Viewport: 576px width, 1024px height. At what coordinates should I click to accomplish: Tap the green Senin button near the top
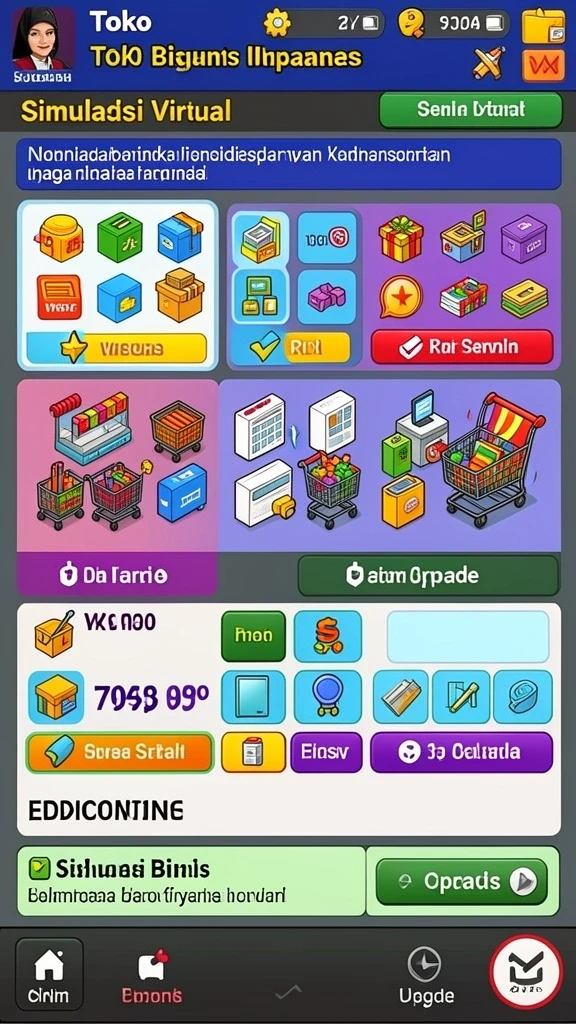[470, 110]
